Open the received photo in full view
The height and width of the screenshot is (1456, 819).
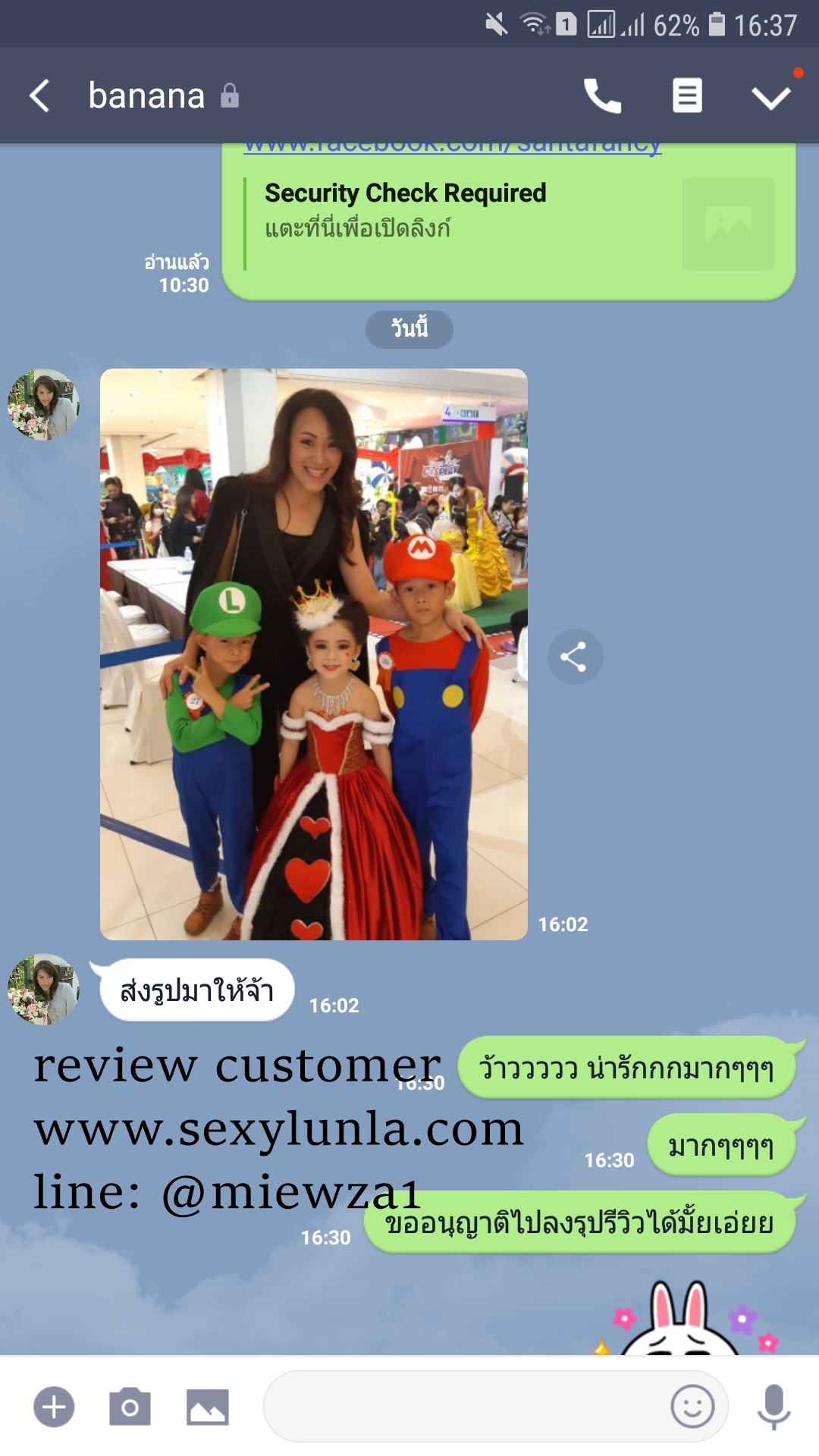[313, 654]
